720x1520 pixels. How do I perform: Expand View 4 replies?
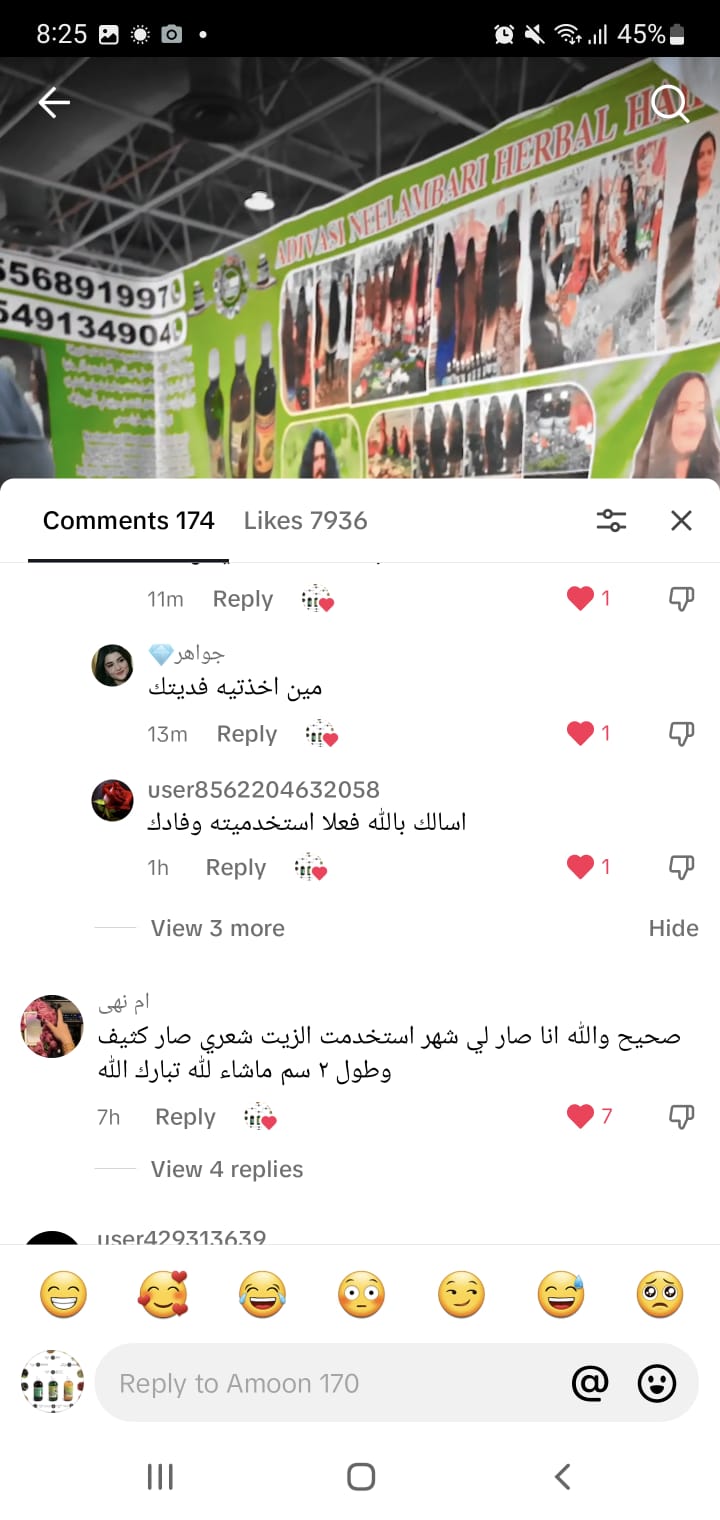coord(226,1169)
